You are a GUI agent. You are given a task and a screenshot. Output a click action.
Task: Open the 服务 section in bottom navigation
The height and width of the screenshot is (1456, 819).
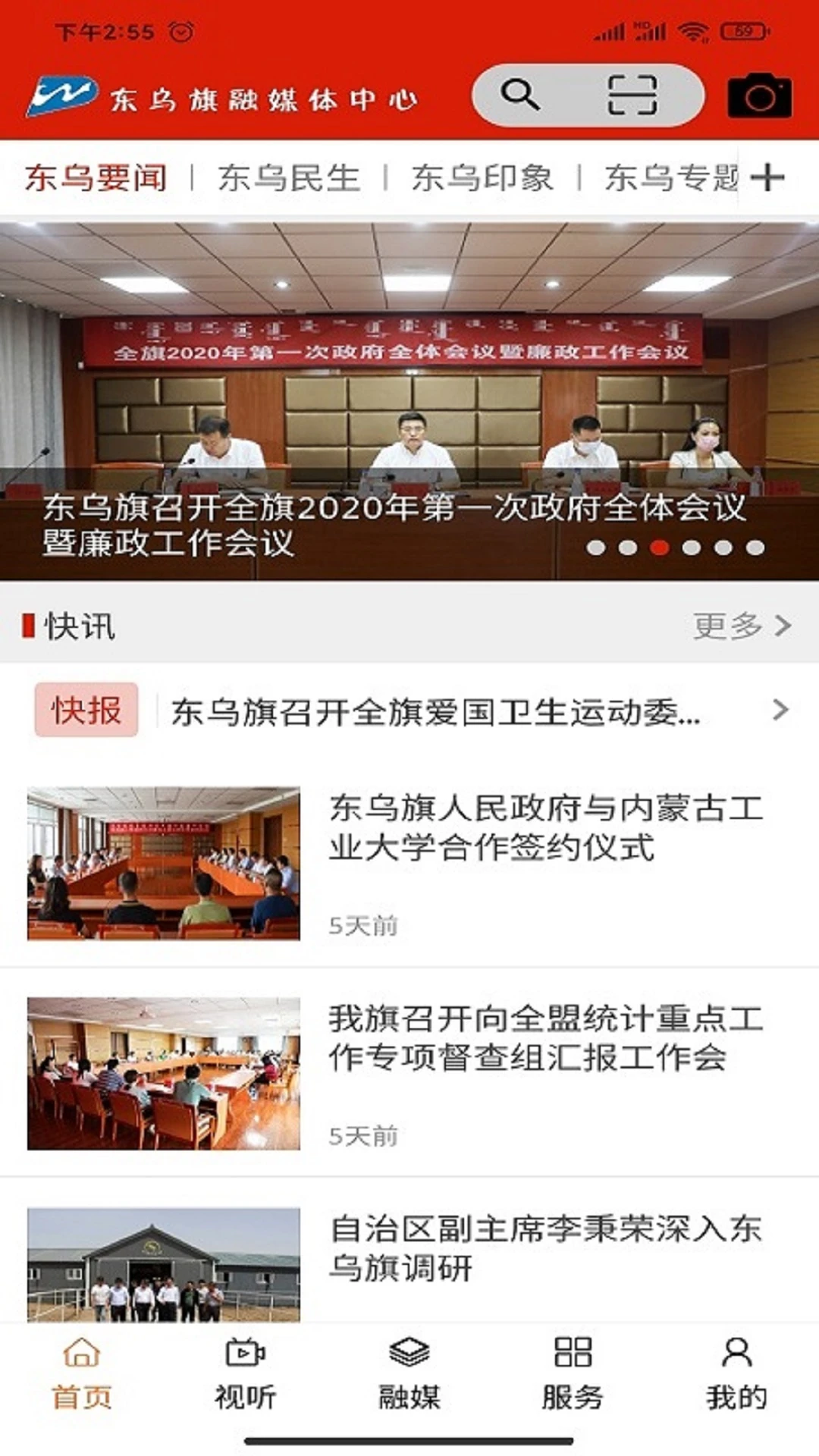point(573,1388)
